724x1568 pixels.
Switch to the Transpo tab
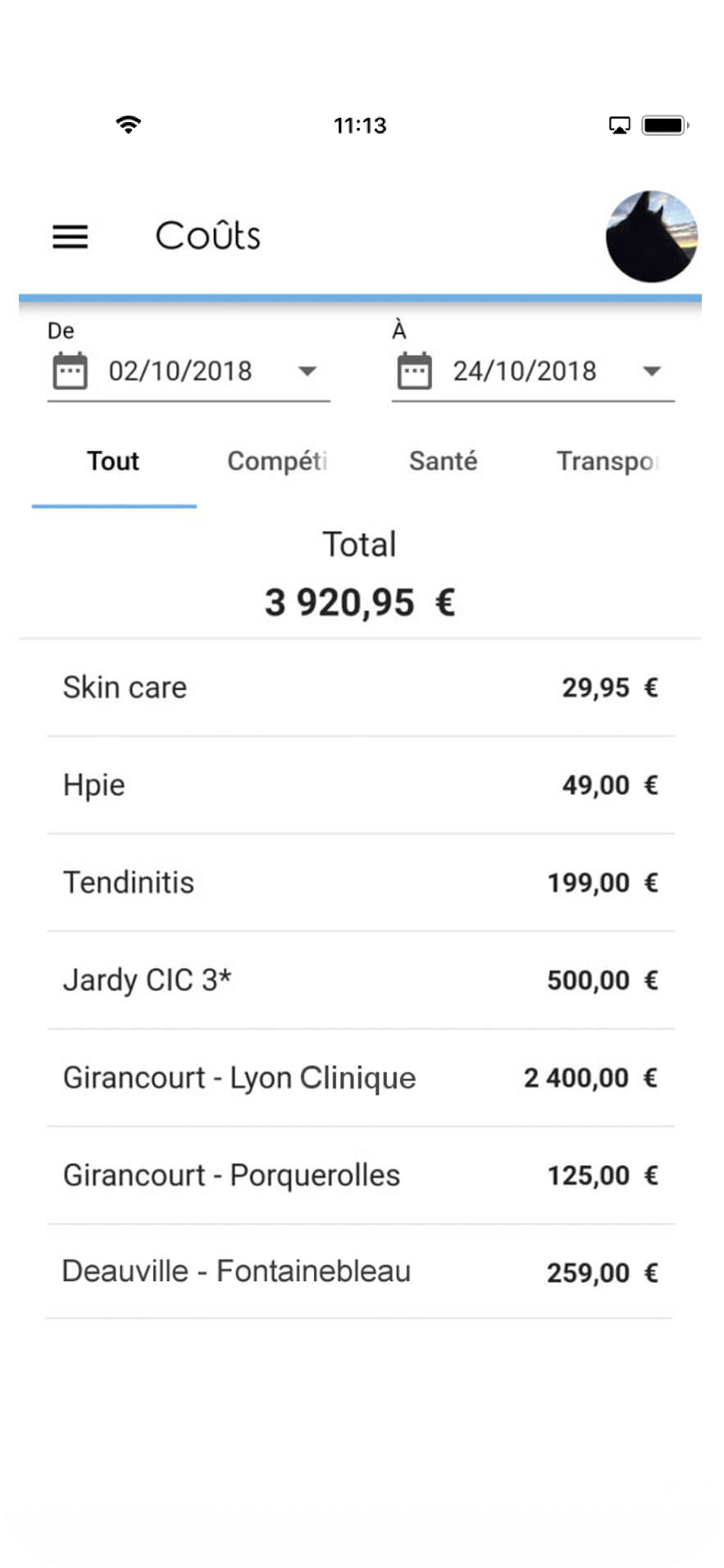[x=607, y=461]
